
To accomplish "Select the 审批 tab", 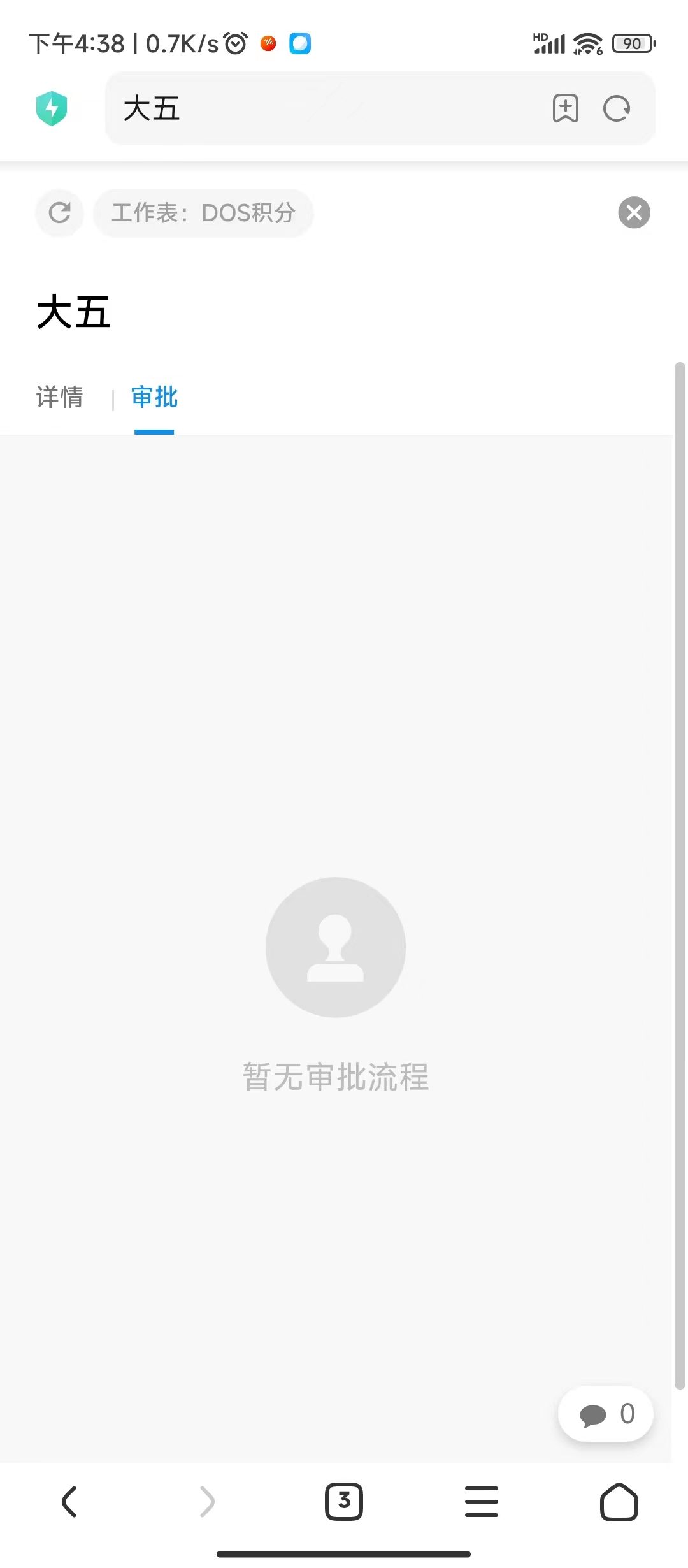I will [154, 397].
